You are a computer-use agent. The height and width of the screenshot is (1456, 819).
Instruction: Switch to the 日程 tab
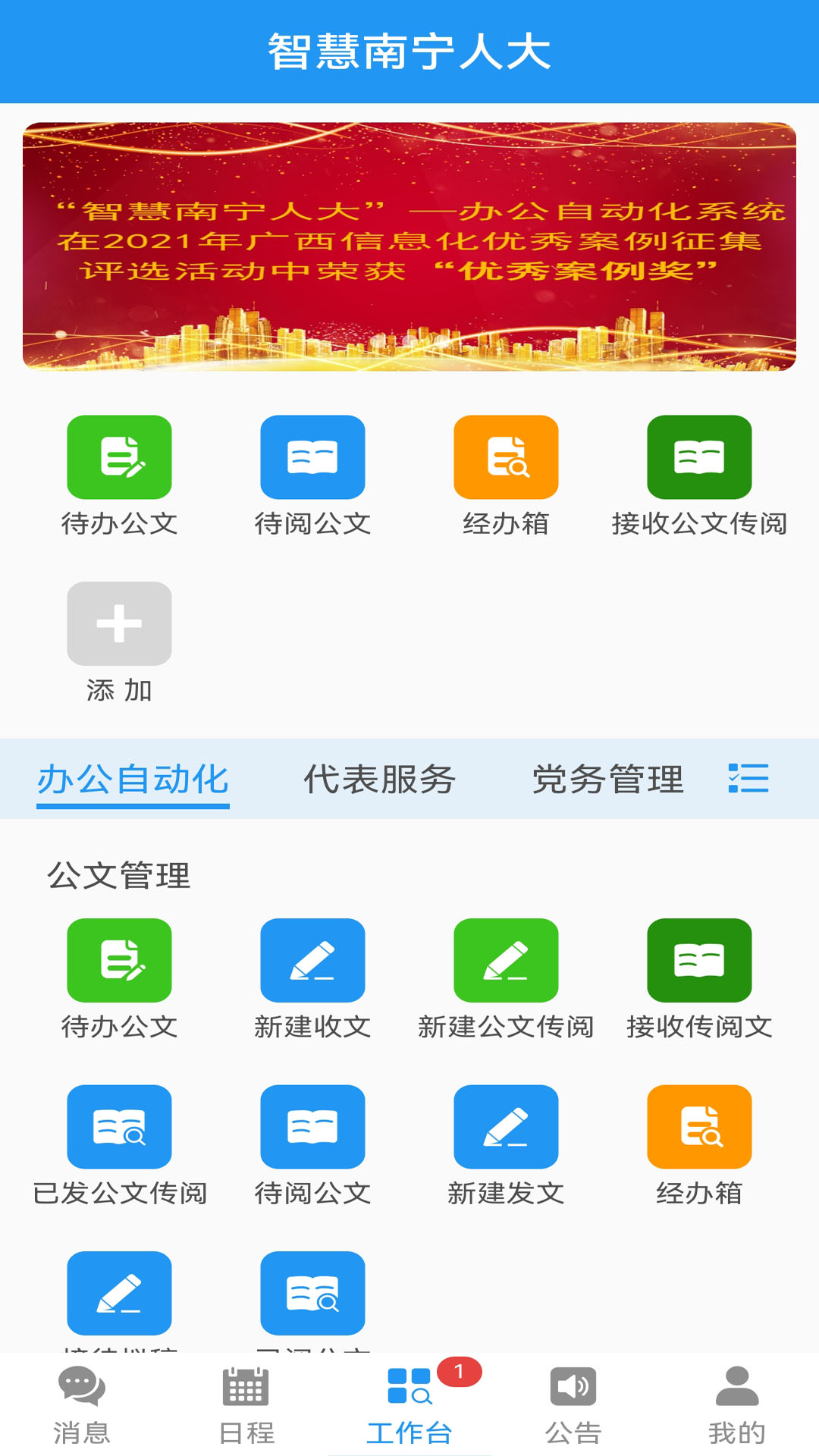click(246, 1404)
